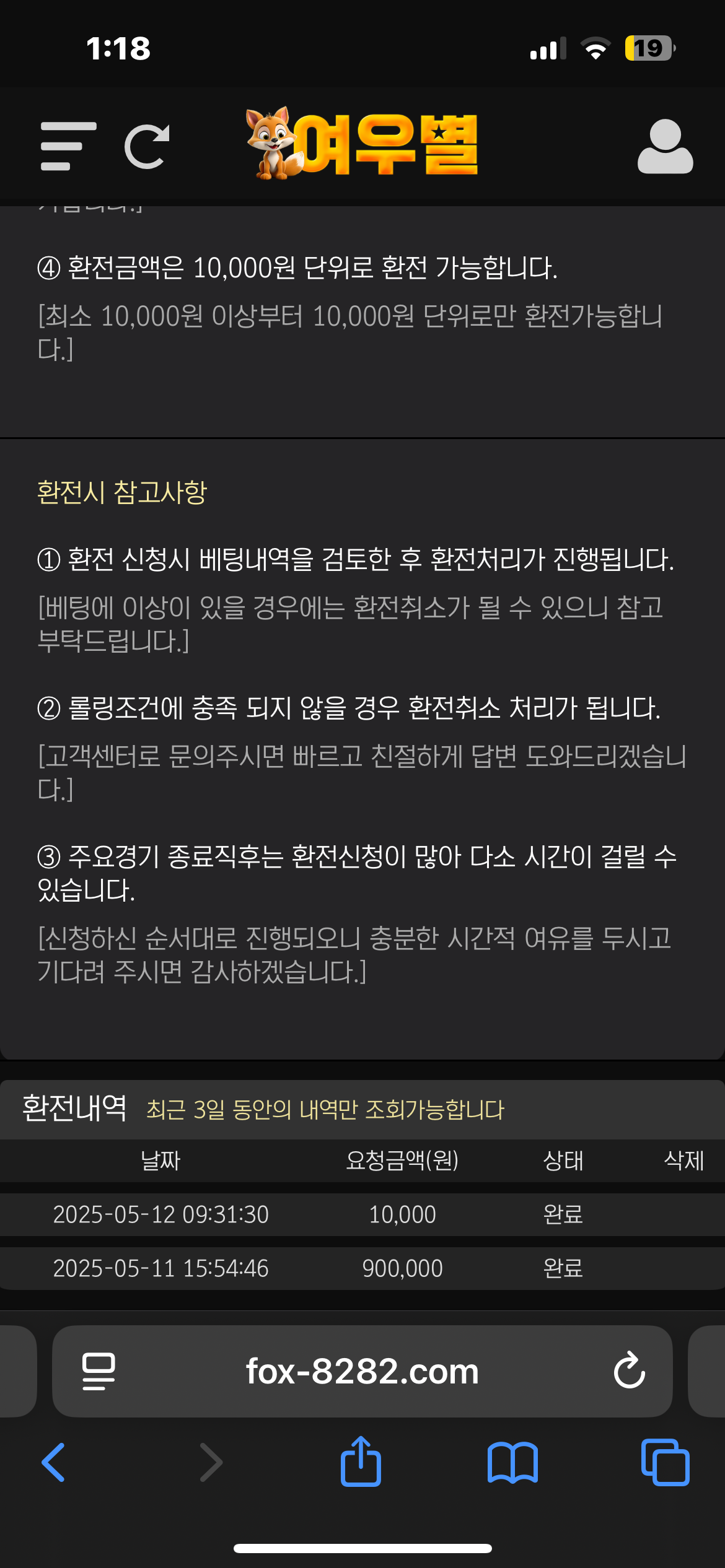725x1568 pixels.
Task: Tap the refresh icon in the site header
Action: 147,146
